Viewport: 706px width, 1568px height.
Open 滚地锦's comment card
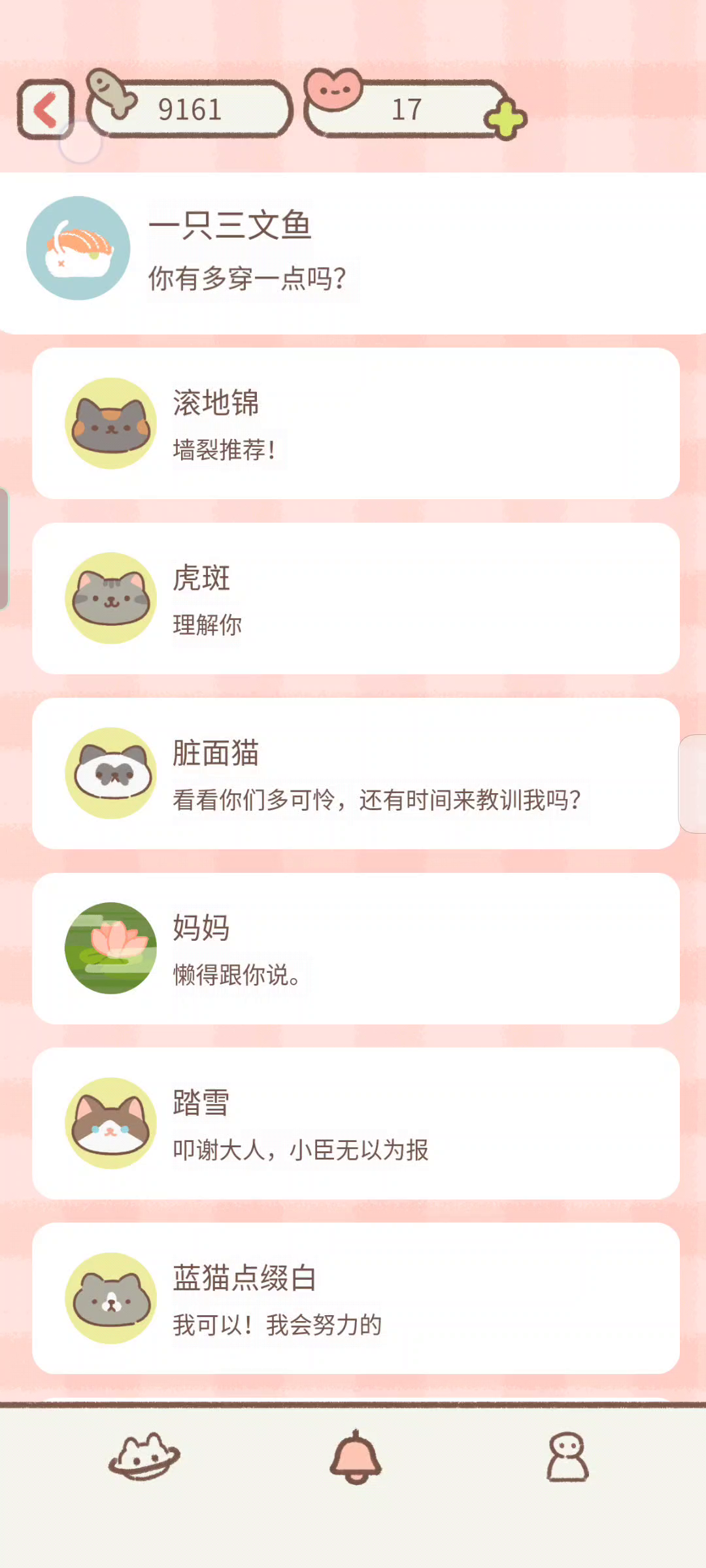point(356,423)
